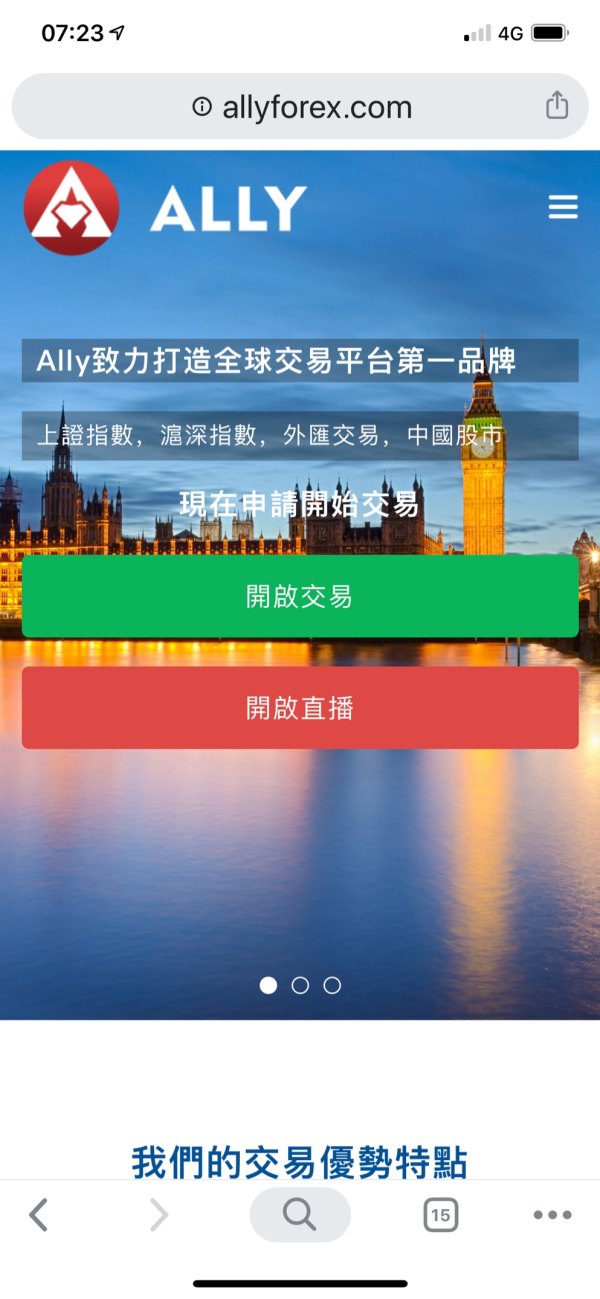600x1299 pixels.
Task: Go back to the previous page
Action: pos(38,1215)
